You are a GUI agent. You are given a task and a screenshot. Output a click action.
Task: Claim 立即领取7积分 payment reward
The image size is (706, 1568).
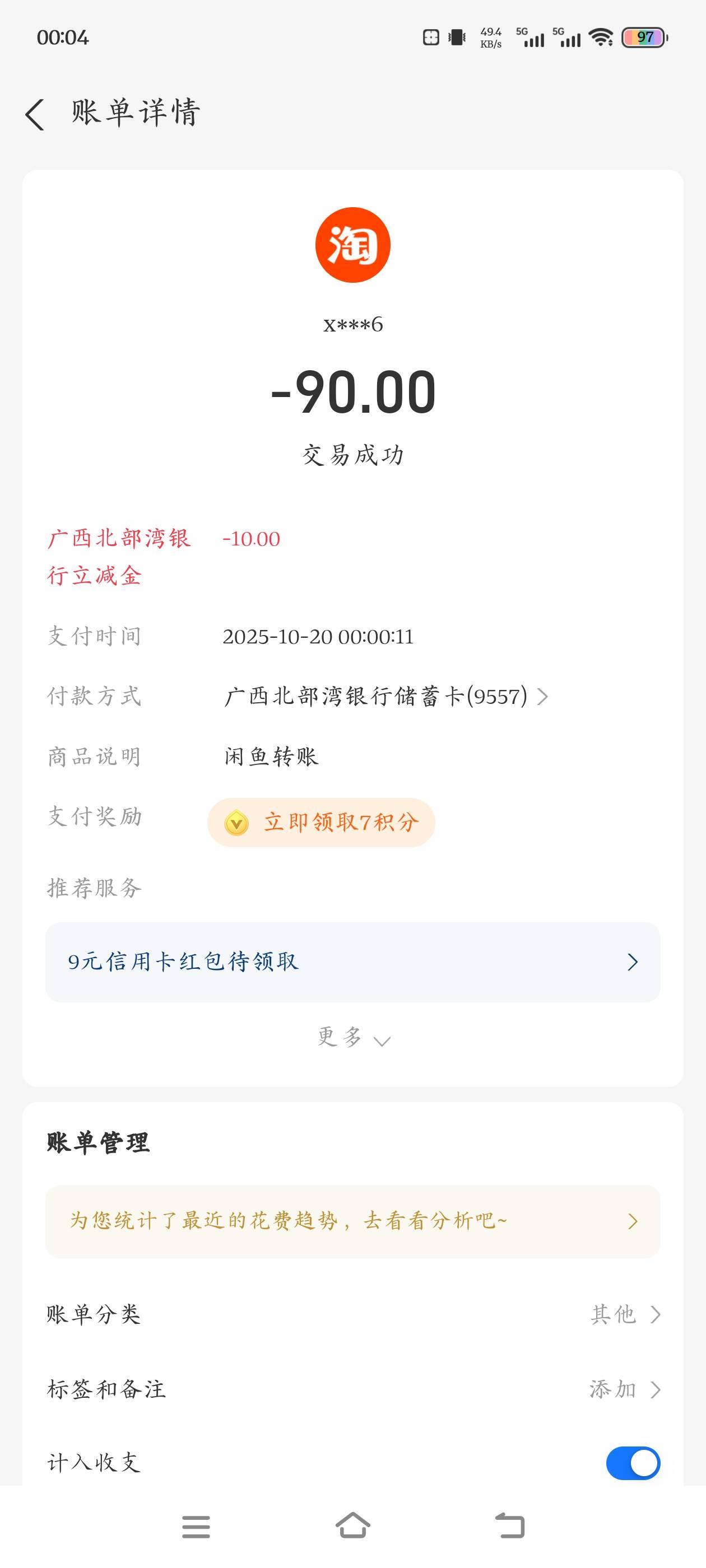point(321,822)
